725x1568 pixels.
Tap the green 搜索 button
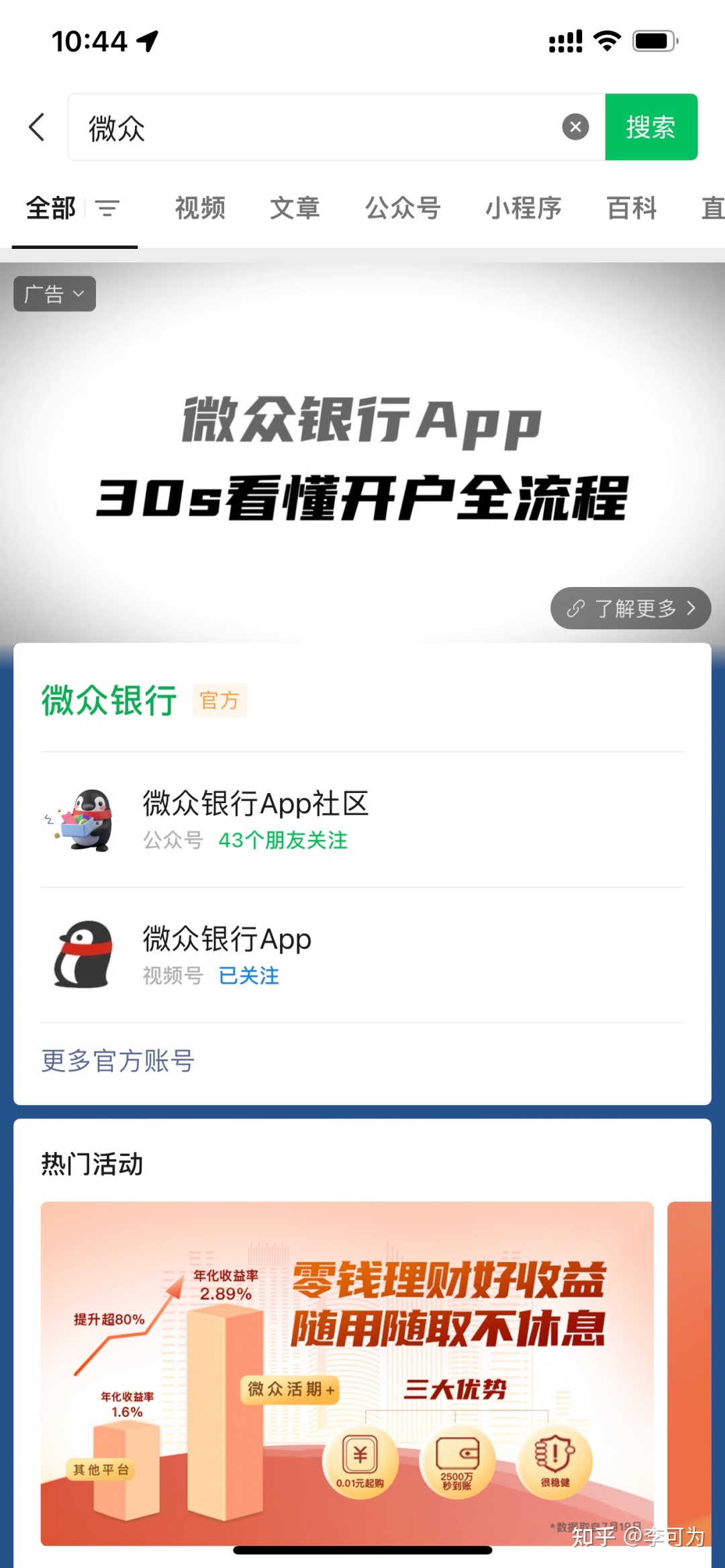click(650, 127)
